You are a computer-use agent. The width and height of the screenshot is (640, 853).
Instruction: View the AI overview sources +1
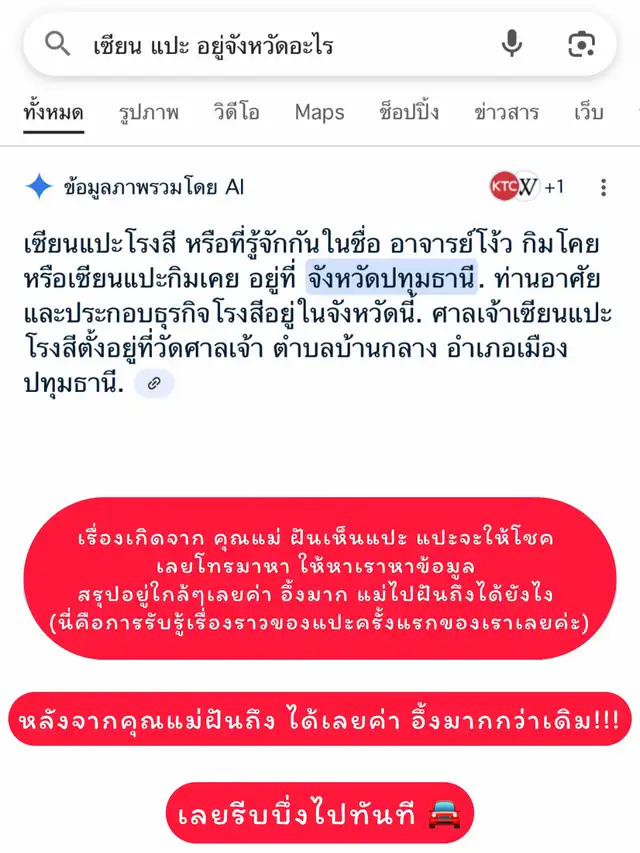pos(527,187)
